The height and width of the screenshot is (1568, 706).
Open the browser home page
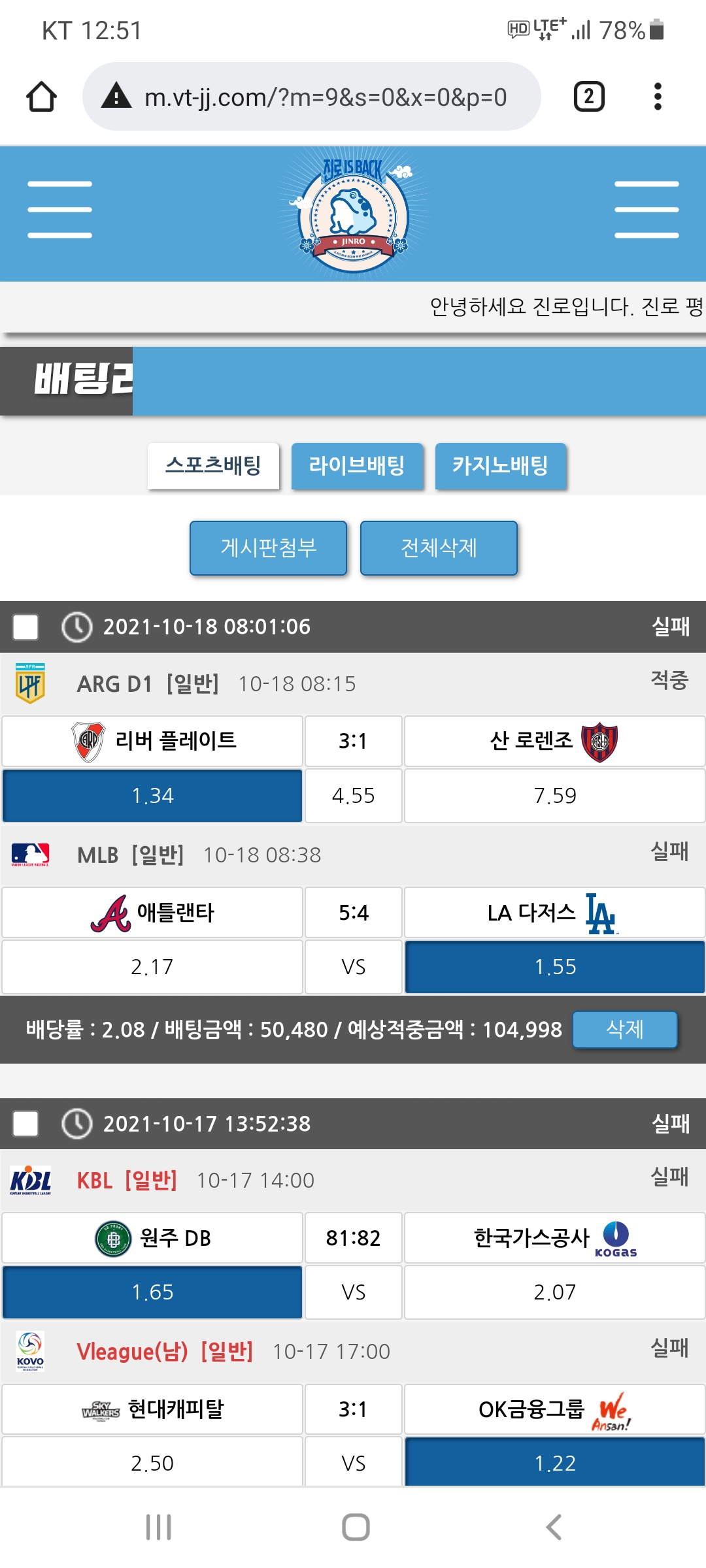tap(41, 97)
